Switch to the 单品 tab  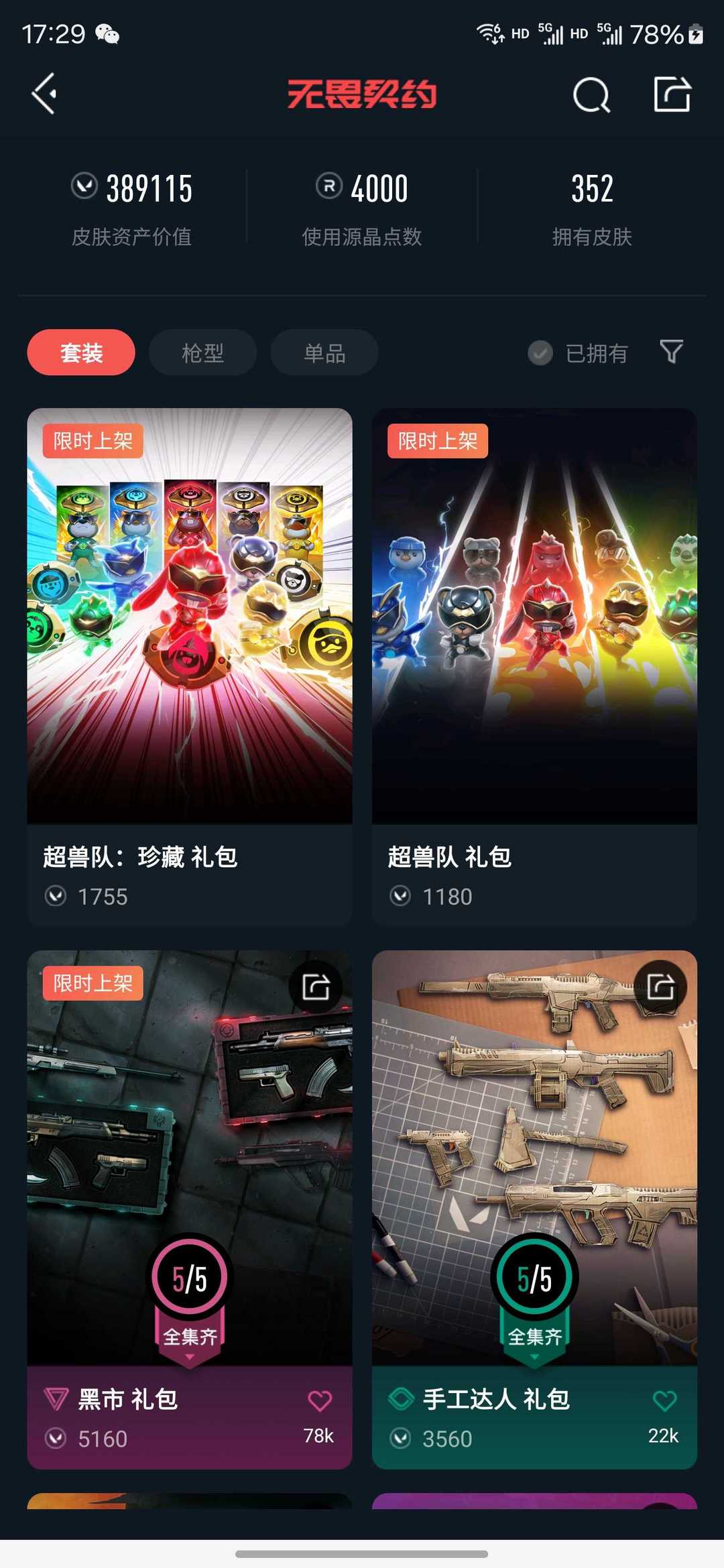click(324, 352)
